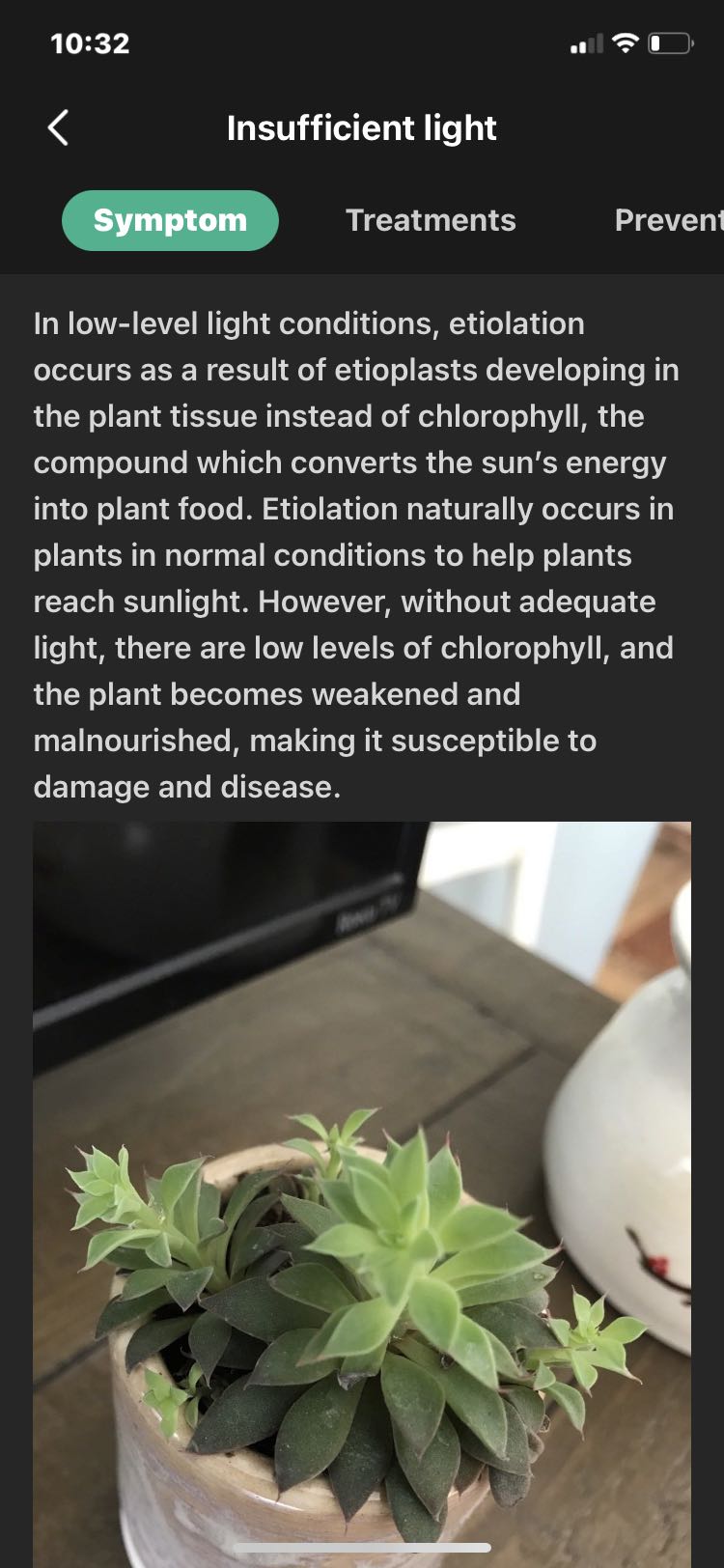Switch to the Treatments tab
This screenshot has width=724, height=1568.
click(x=431, y=220)
